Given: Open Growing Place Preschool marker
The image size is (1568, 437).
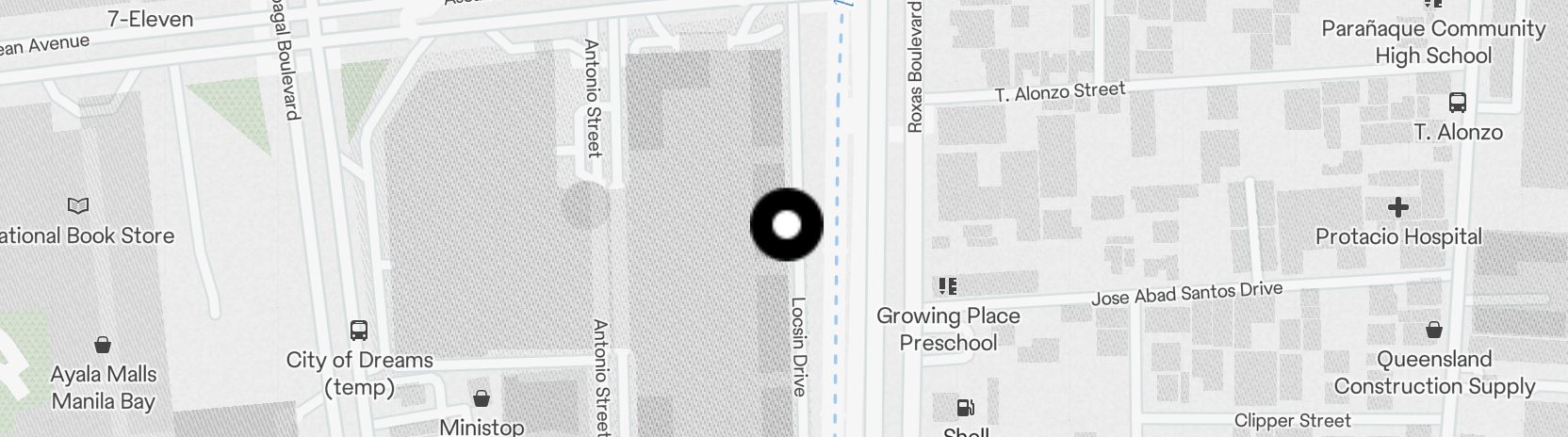Looking at the screenshot, I should [x=947, y=285].
